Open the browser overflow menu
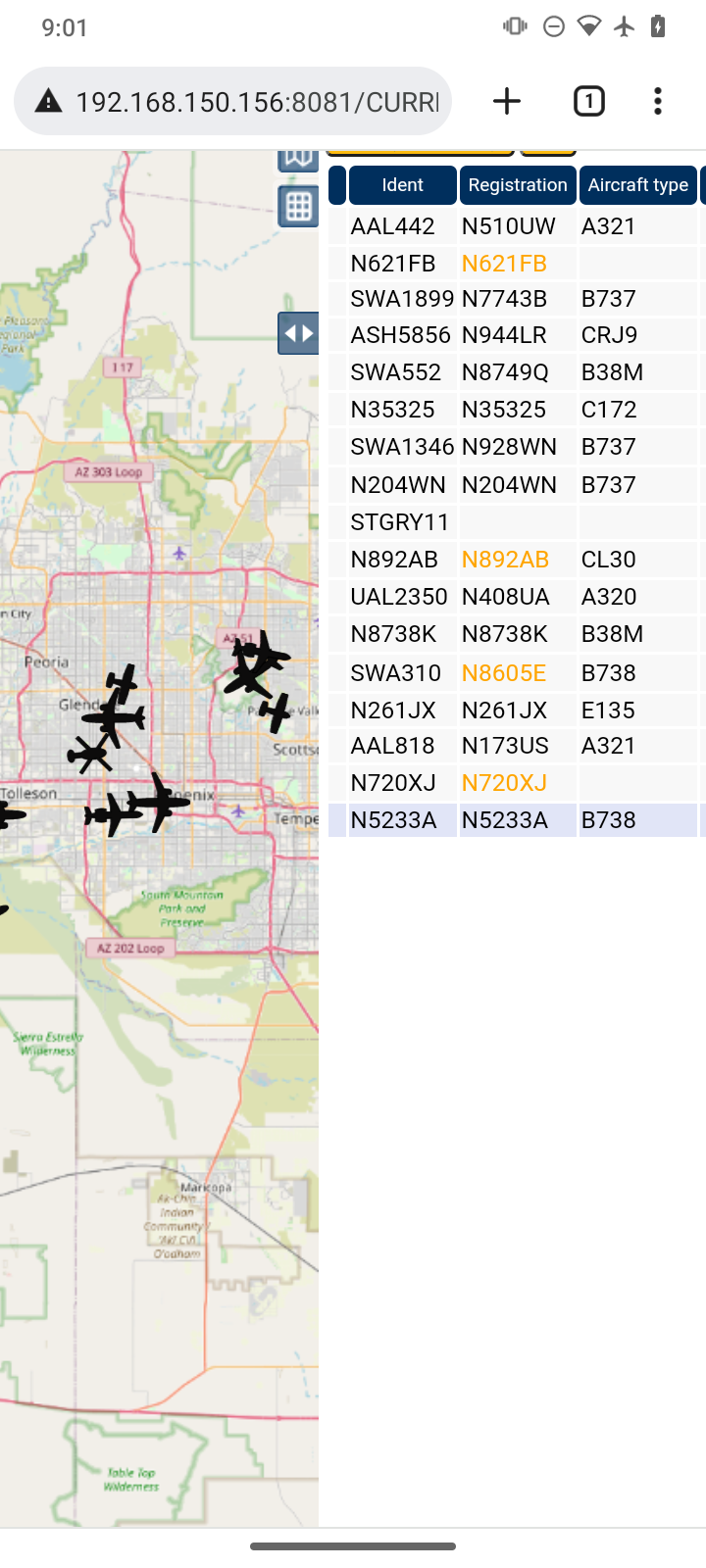Screen dimensions: 706x1568 pyautogui.click(x=658, y=101)
